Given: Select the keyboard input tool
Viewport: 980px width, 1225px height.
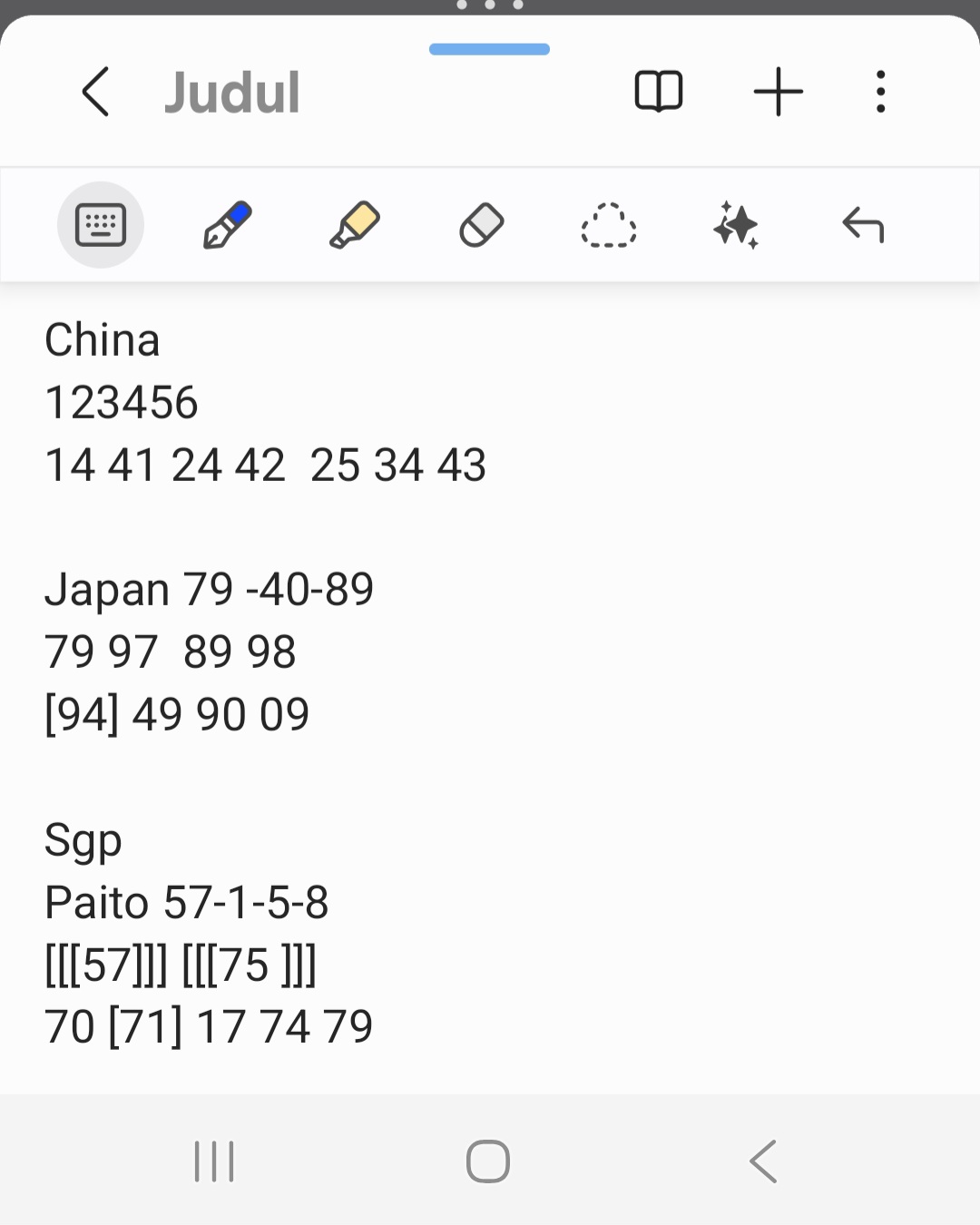Looking at the screenshot, I should (x=101, y=225).
